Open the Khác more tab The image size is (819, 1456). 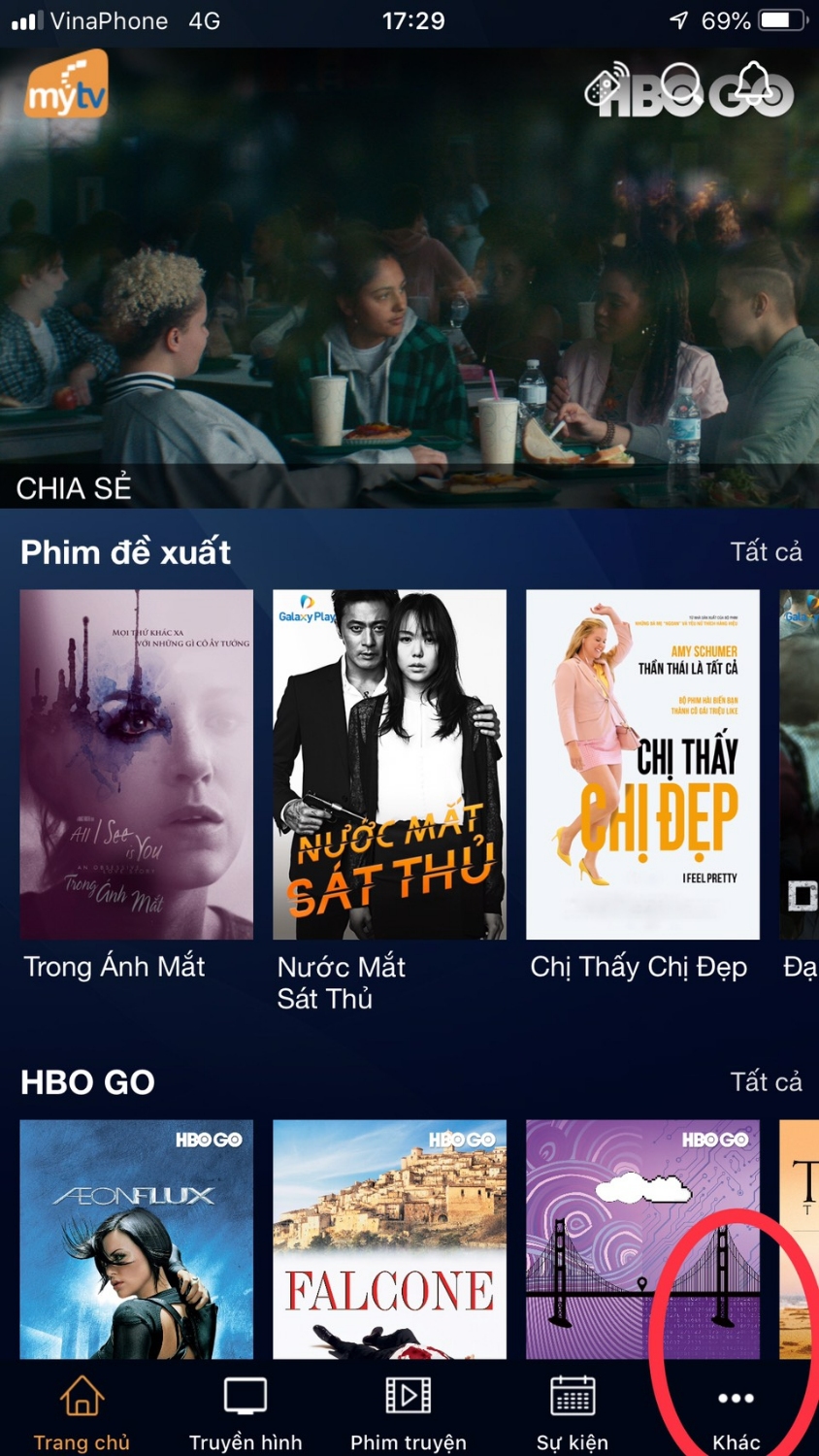tap(736, 1414)
